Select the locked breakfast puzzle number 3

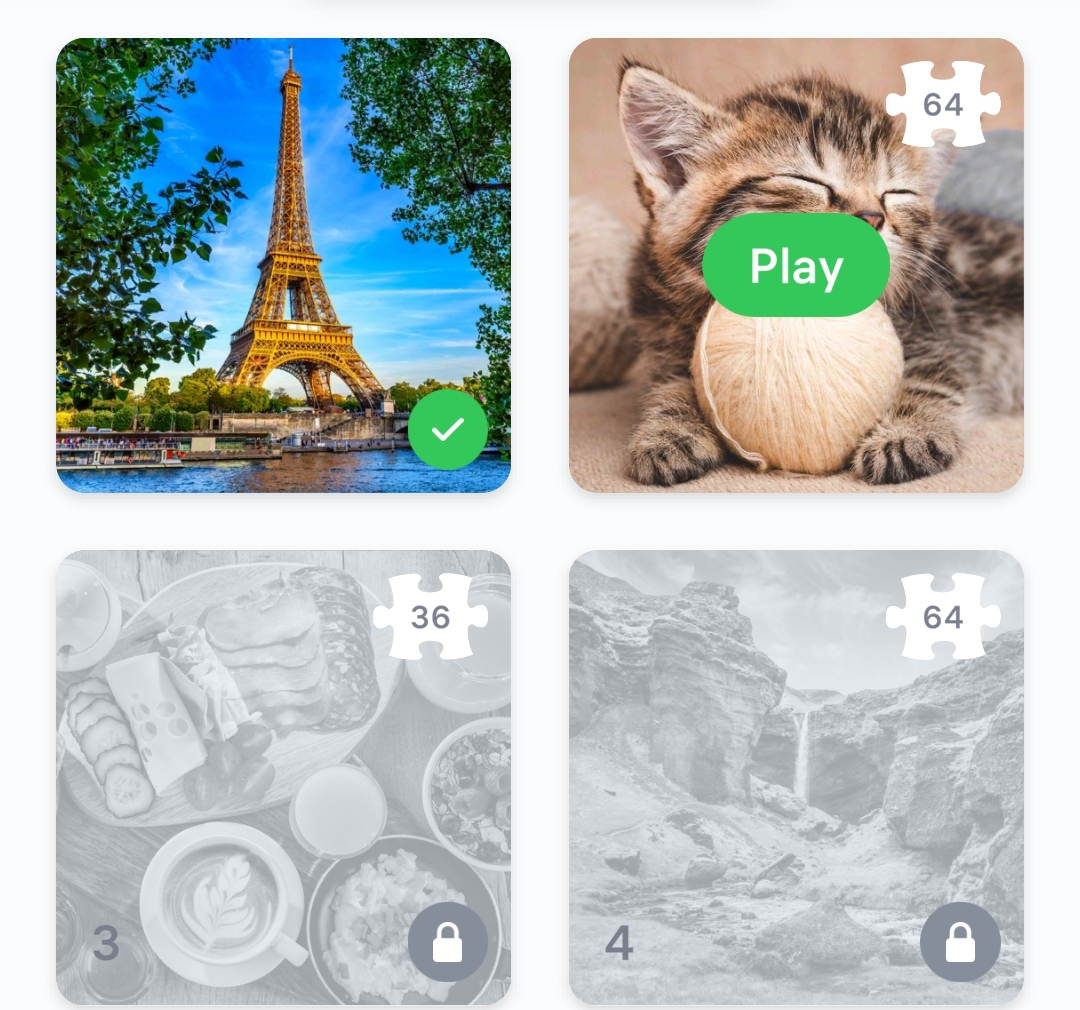[x=283, y=777]
